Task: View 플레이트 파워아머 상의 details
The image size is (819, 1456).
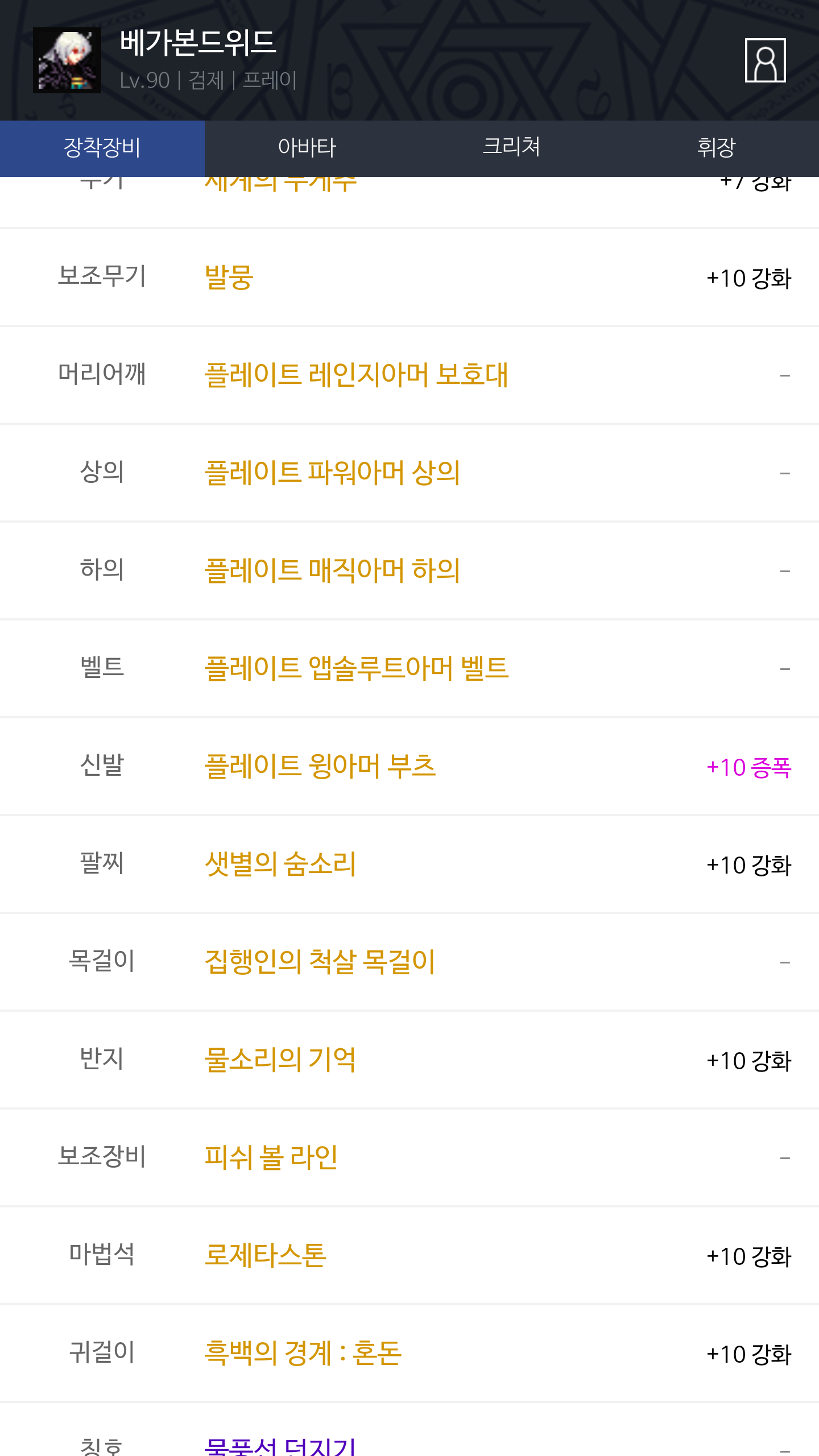Action: (332, 473)
